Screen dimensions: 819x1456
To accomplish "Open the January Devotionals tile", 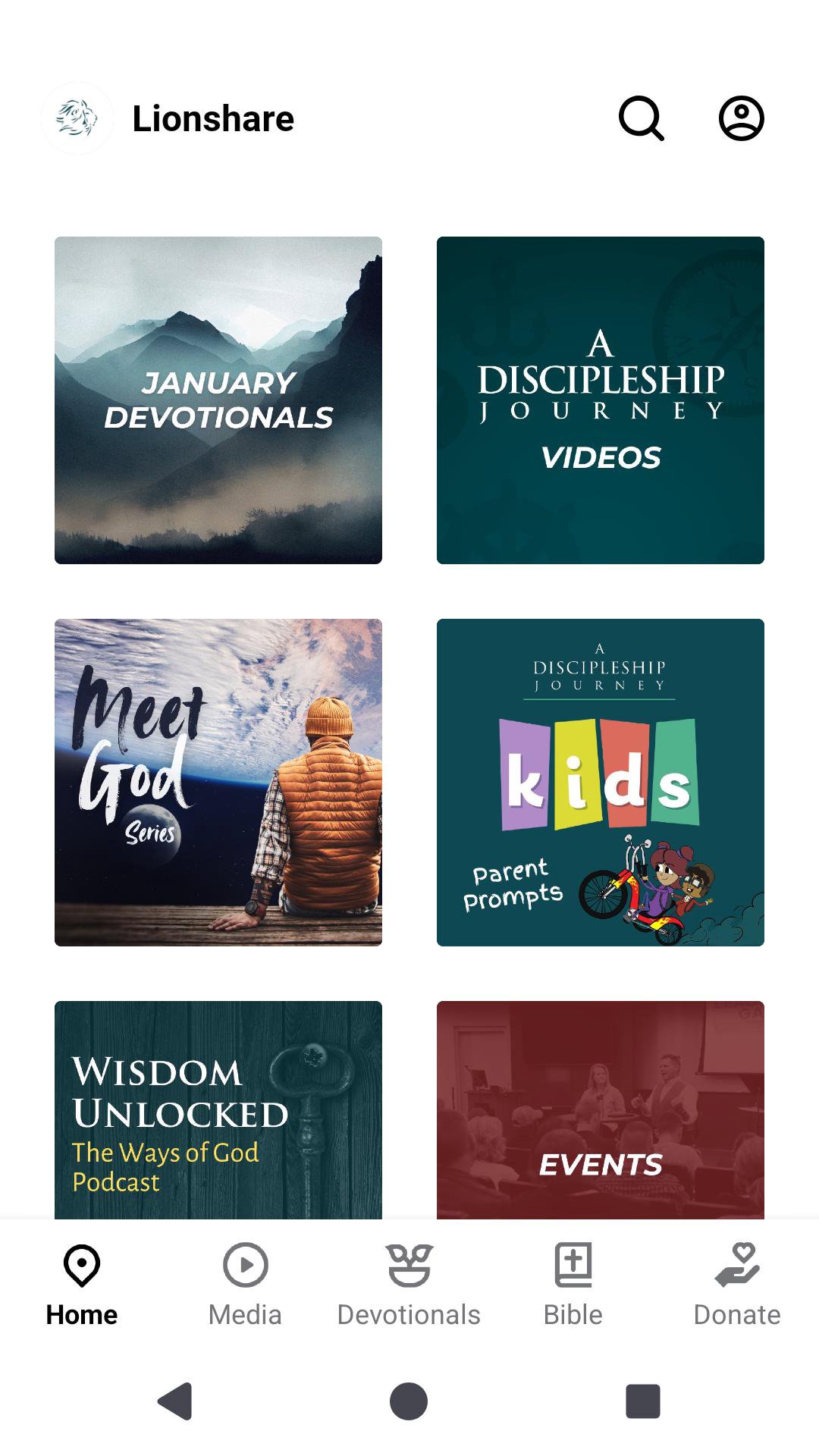I will coord(218,400).
